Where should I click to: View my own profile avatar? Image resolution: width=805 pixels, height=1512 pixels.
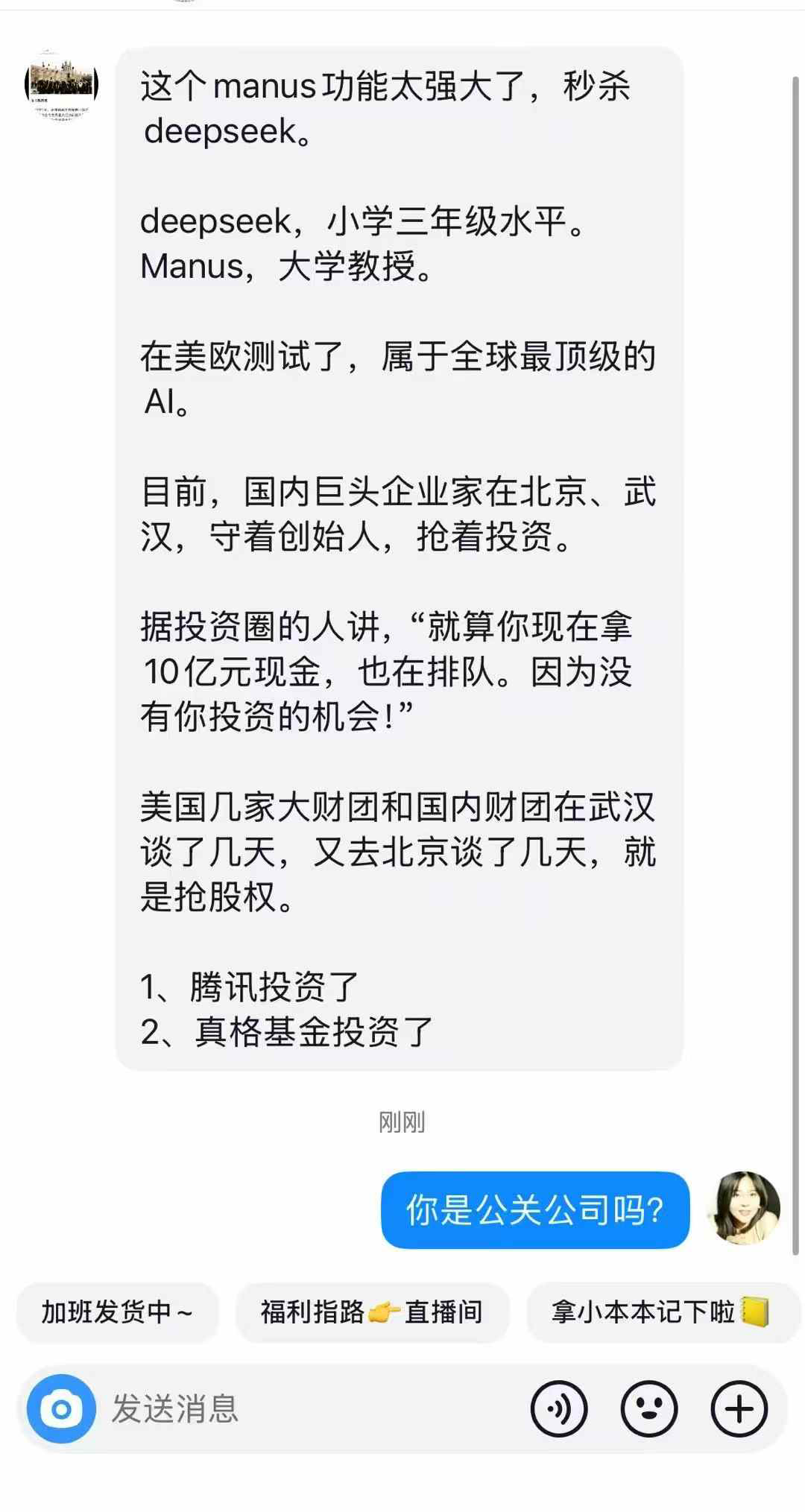(746, 1208)
